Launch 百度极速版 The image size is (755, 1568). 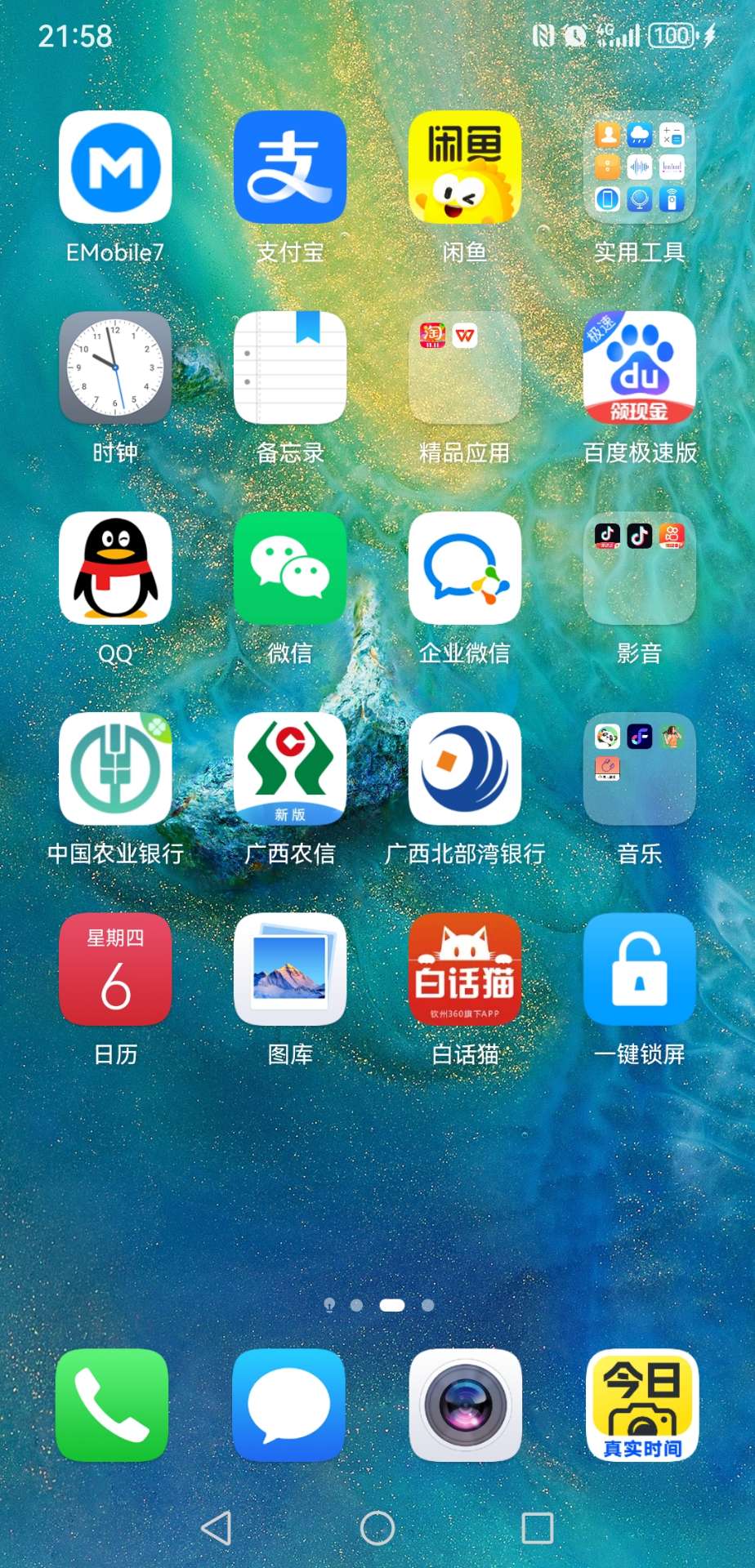pyautogui.click(x=640, y=367)
